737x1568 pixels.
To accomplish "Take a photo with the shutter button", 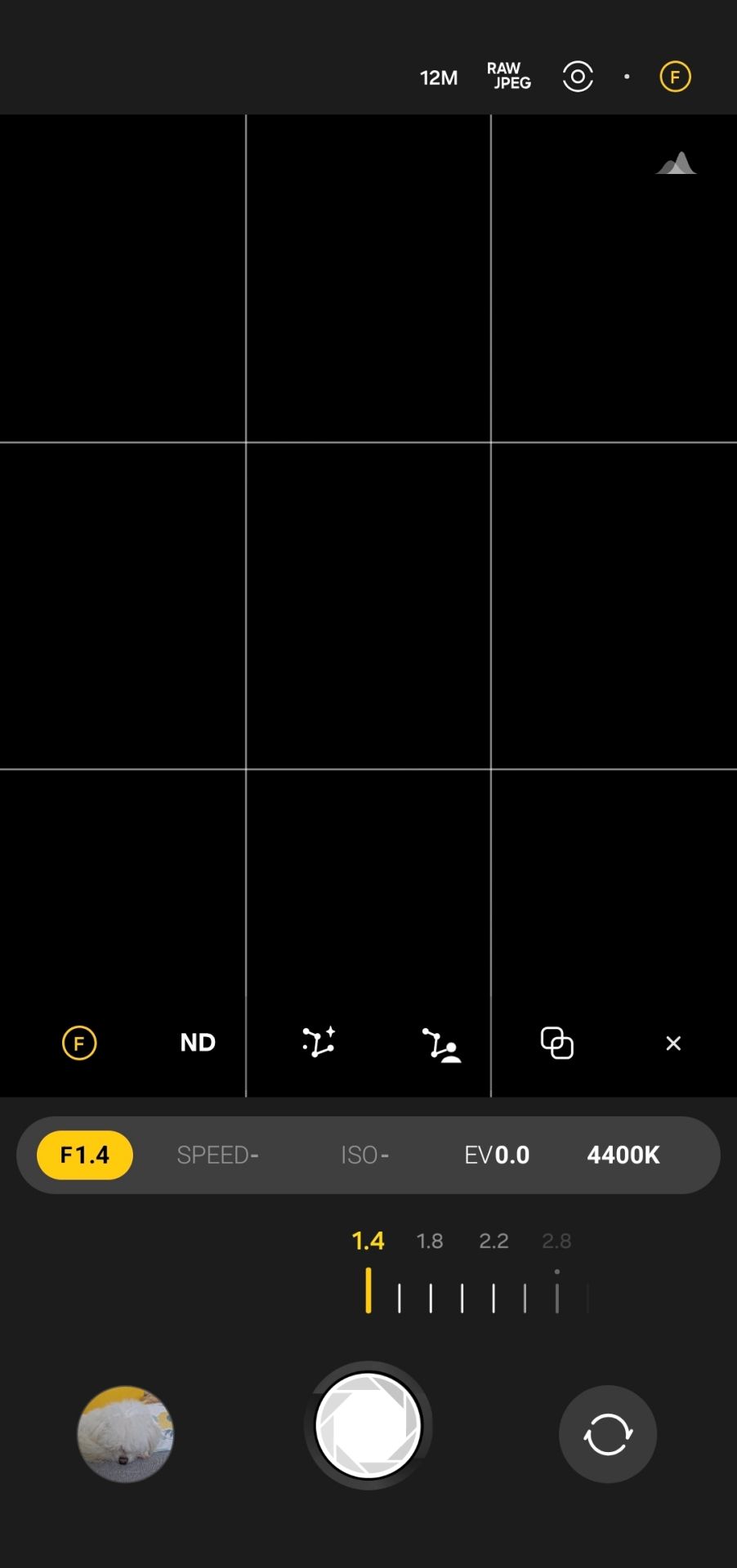I will click(x=368, y=1426).
